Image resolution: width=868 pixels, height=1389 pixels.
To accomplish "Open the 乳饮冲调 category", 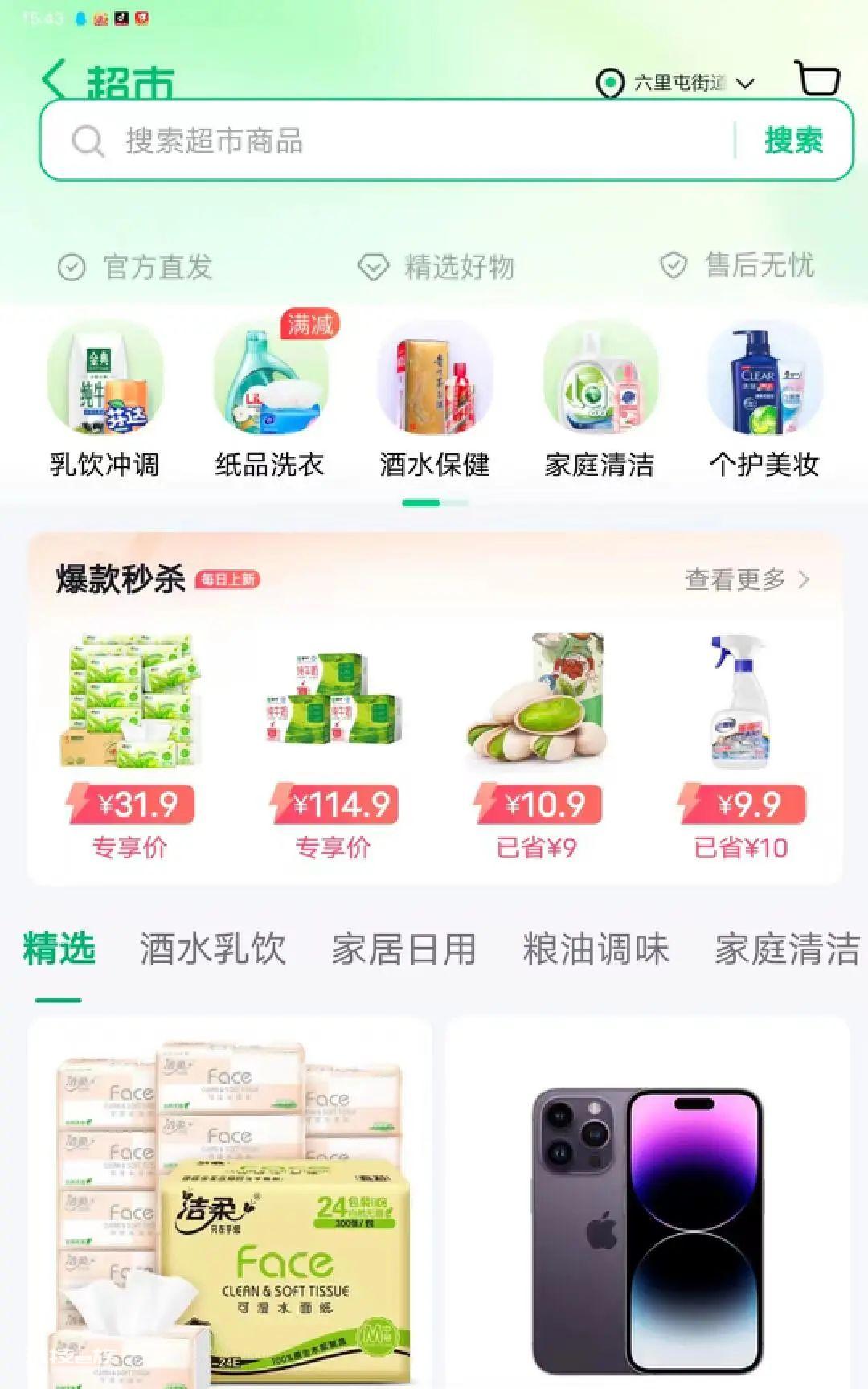I will pyautogui.click(x=104, y=399).
